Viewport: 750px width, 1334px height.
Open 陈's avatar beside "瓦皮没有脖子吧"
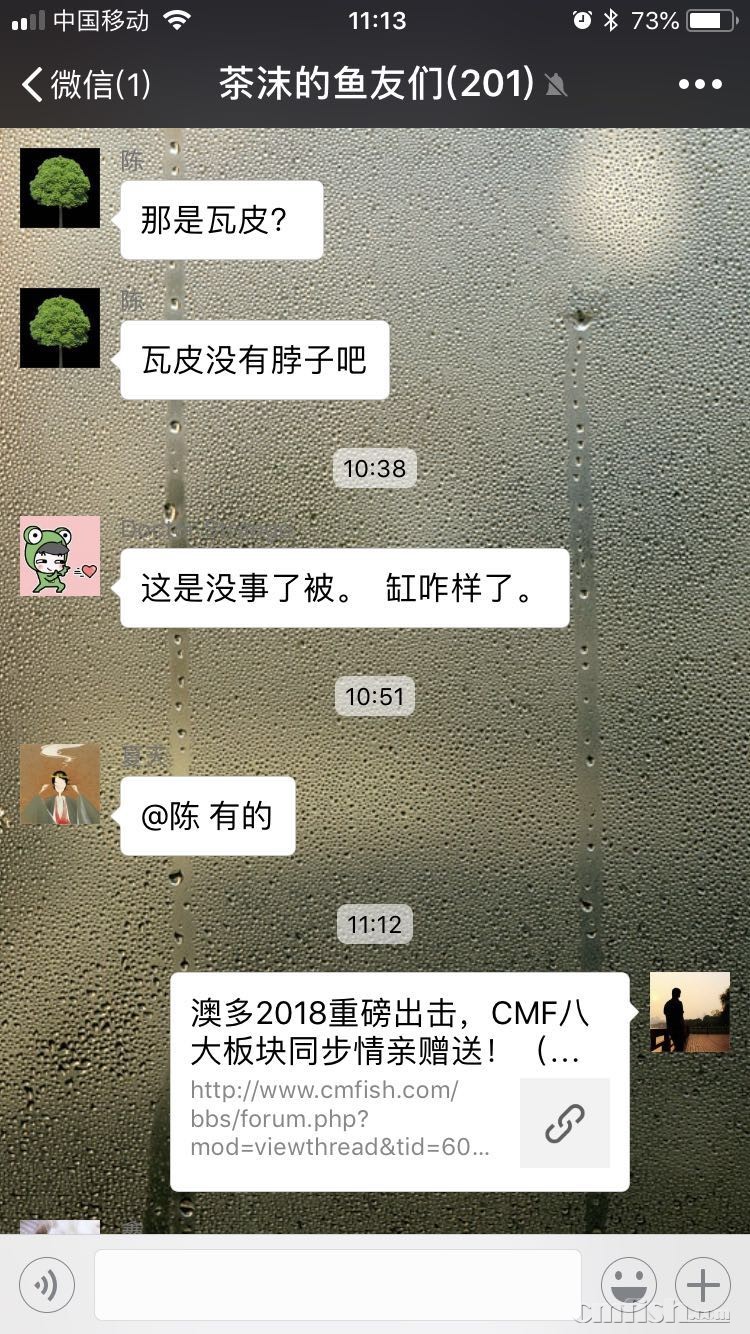coord(60,328)
